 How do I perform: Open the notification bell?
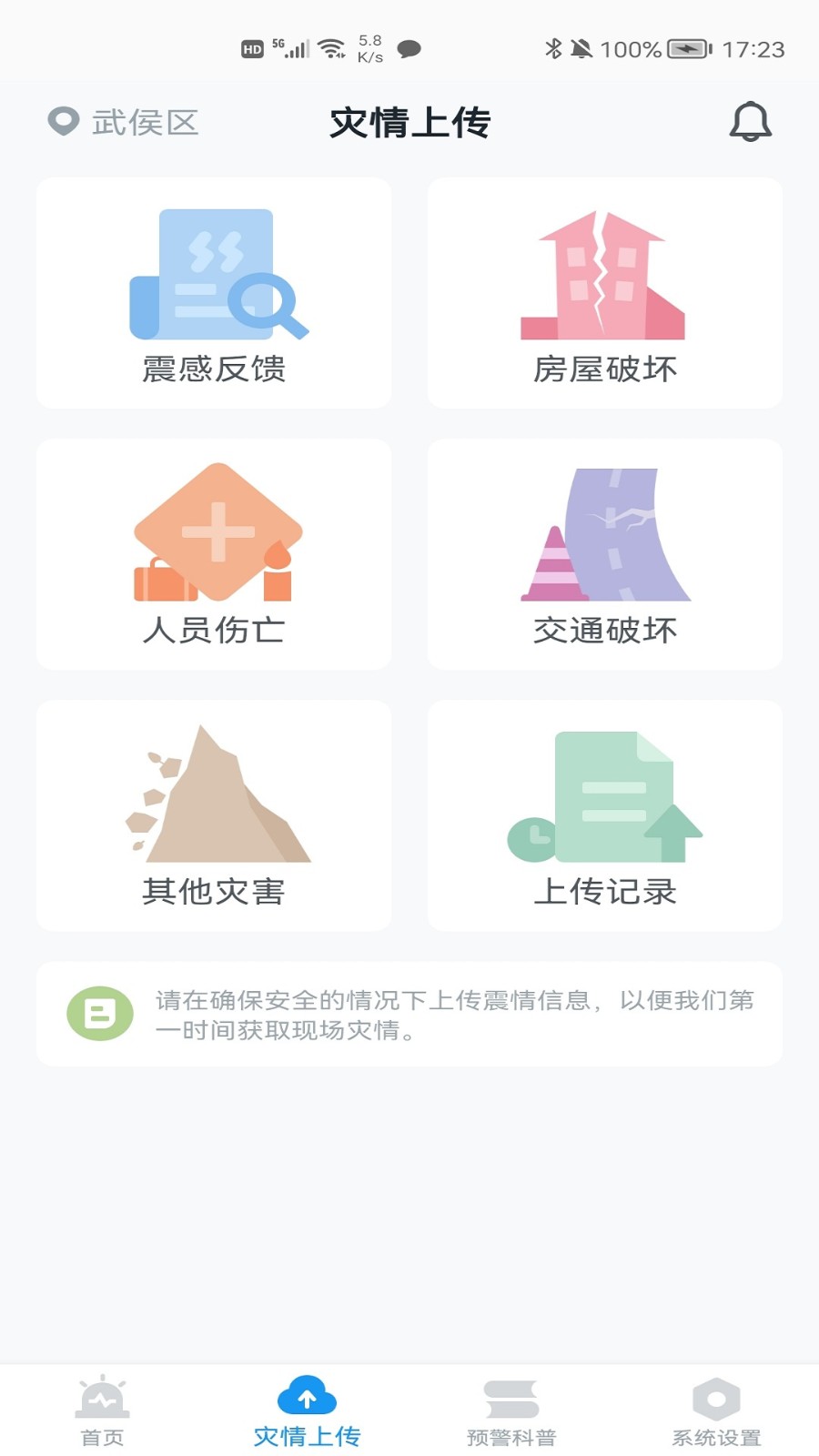point(750,121)
